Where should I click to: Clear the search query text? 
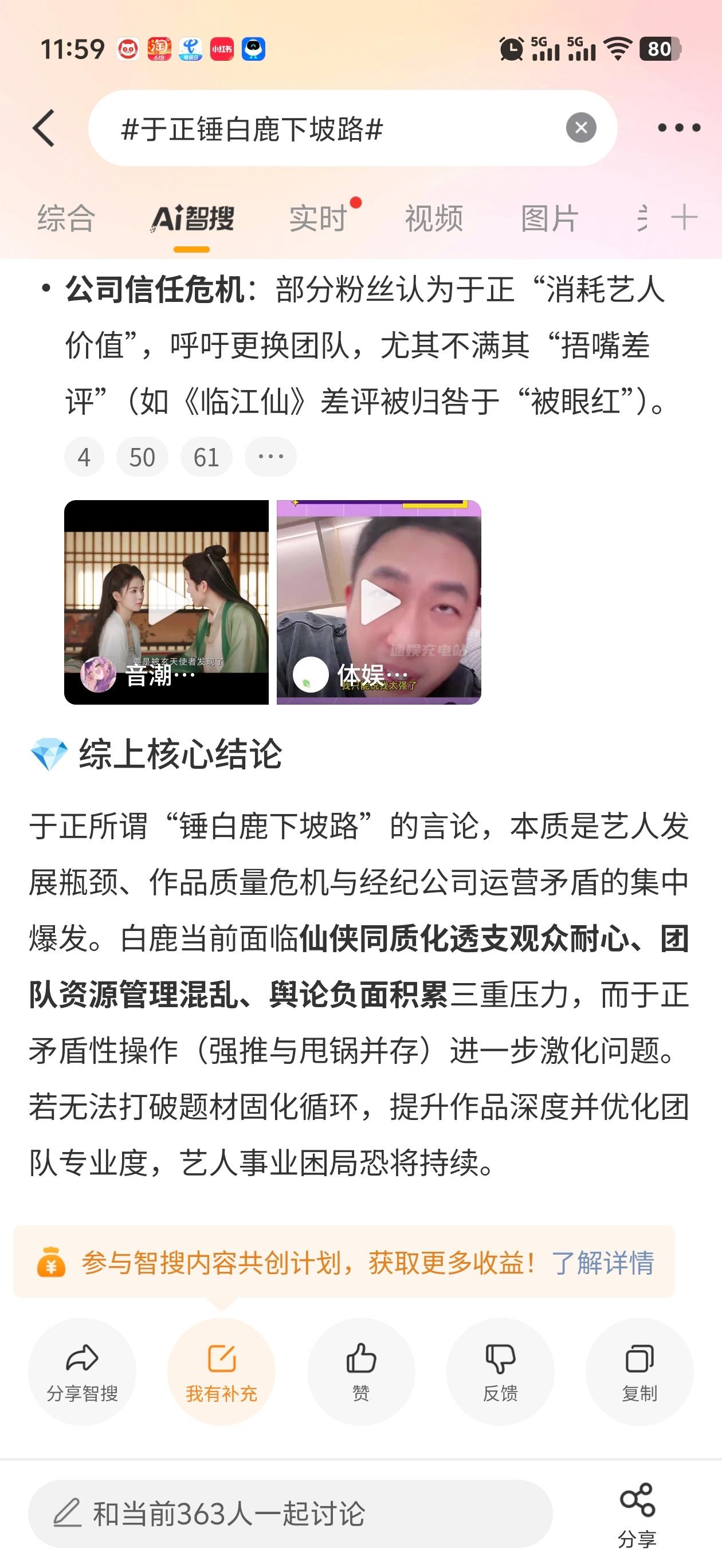point(581,128)
